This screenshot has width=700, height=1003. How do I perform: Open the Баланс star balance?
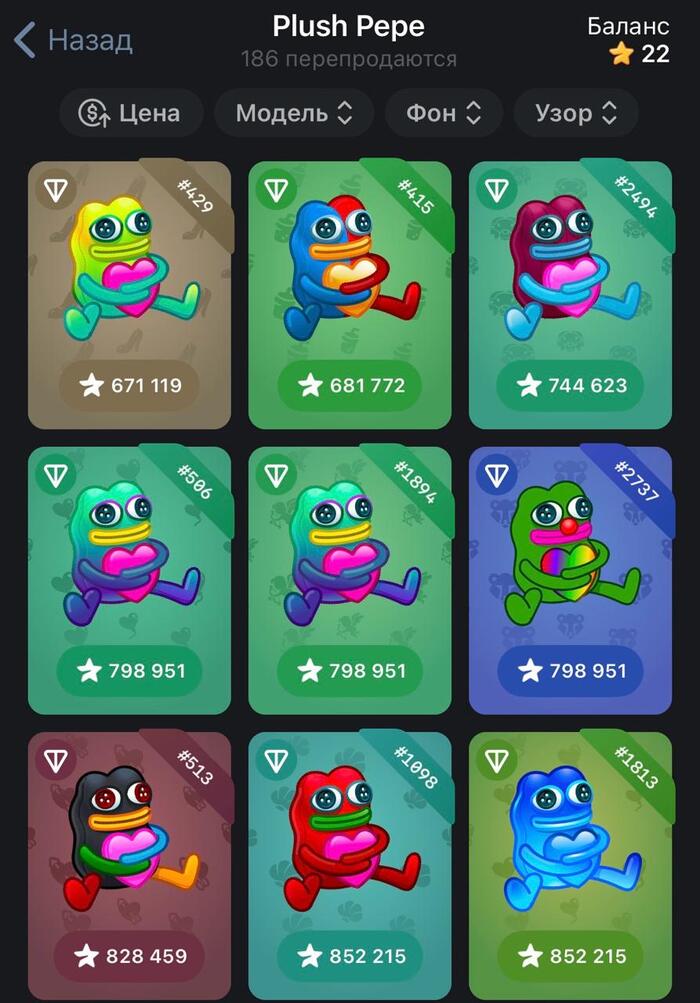click(x=641, y=42)
